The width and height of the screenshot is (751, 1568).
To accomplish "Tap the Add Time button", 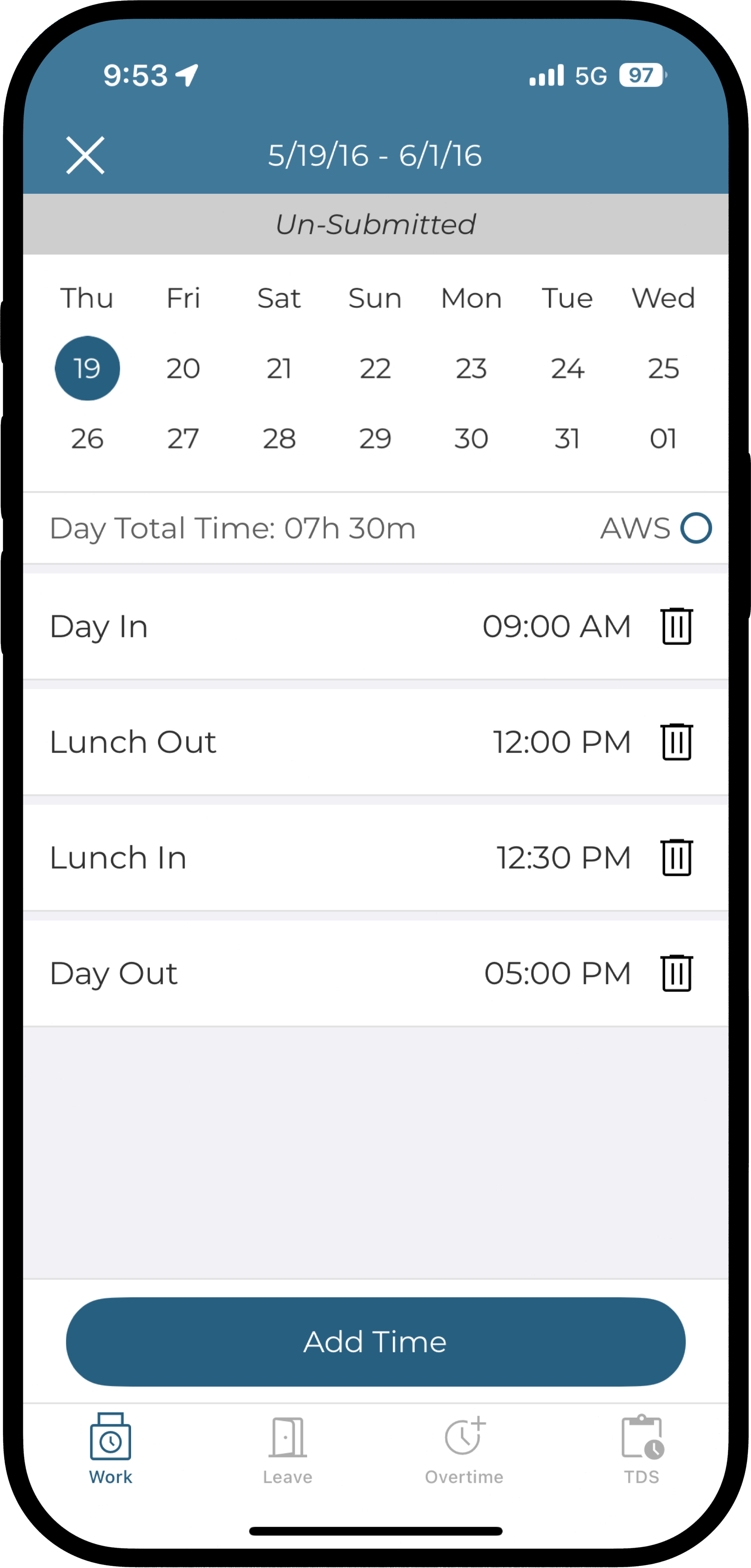I will coord(376,1341).
